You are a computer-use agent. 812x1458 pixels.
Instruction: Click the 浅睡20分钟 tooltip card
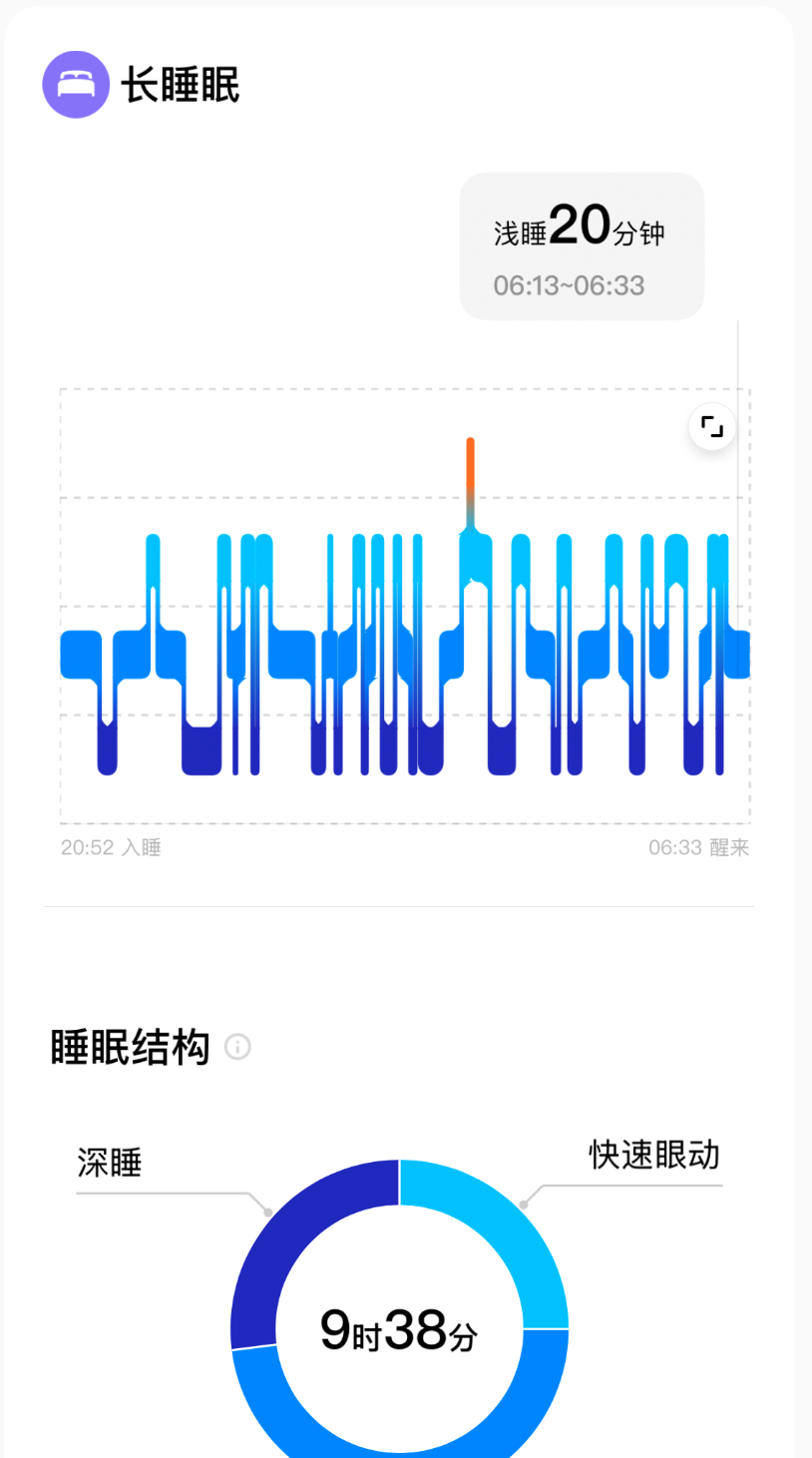point(582,245)
